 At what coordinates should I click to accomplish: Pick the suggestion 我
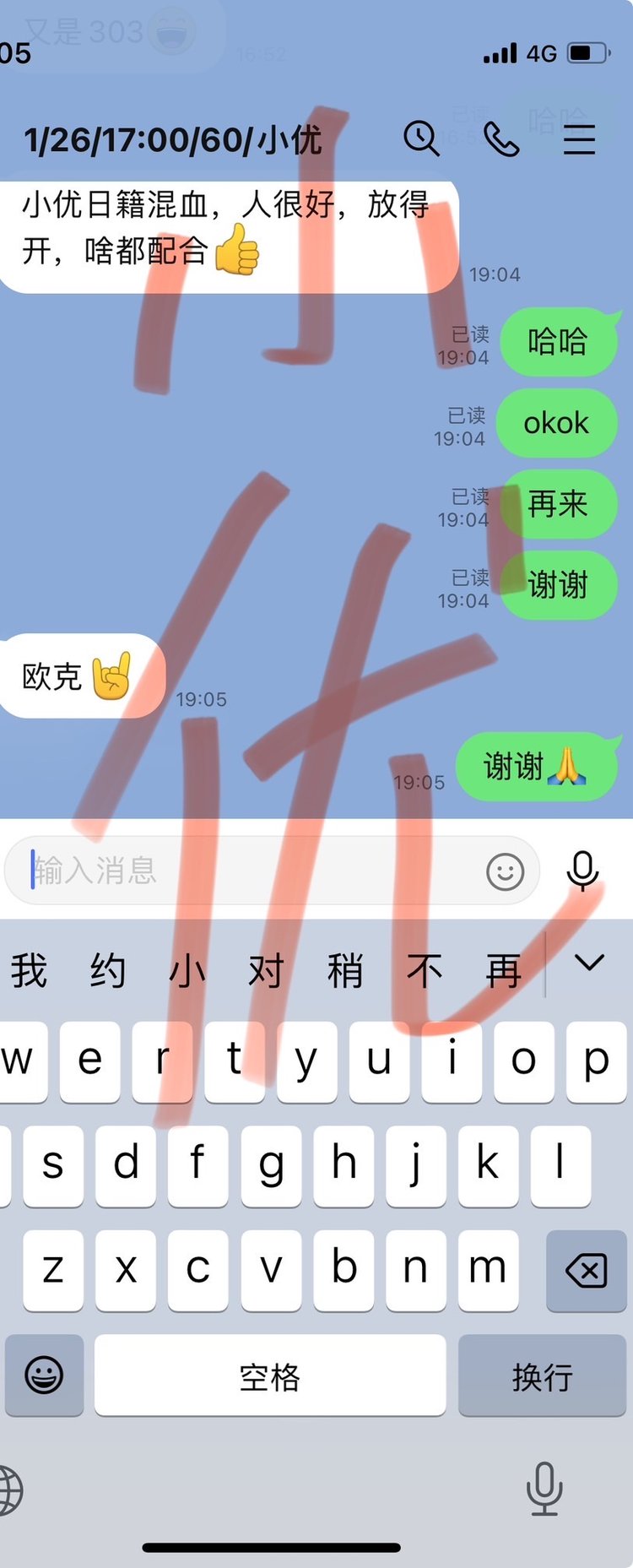pos(29,969)
